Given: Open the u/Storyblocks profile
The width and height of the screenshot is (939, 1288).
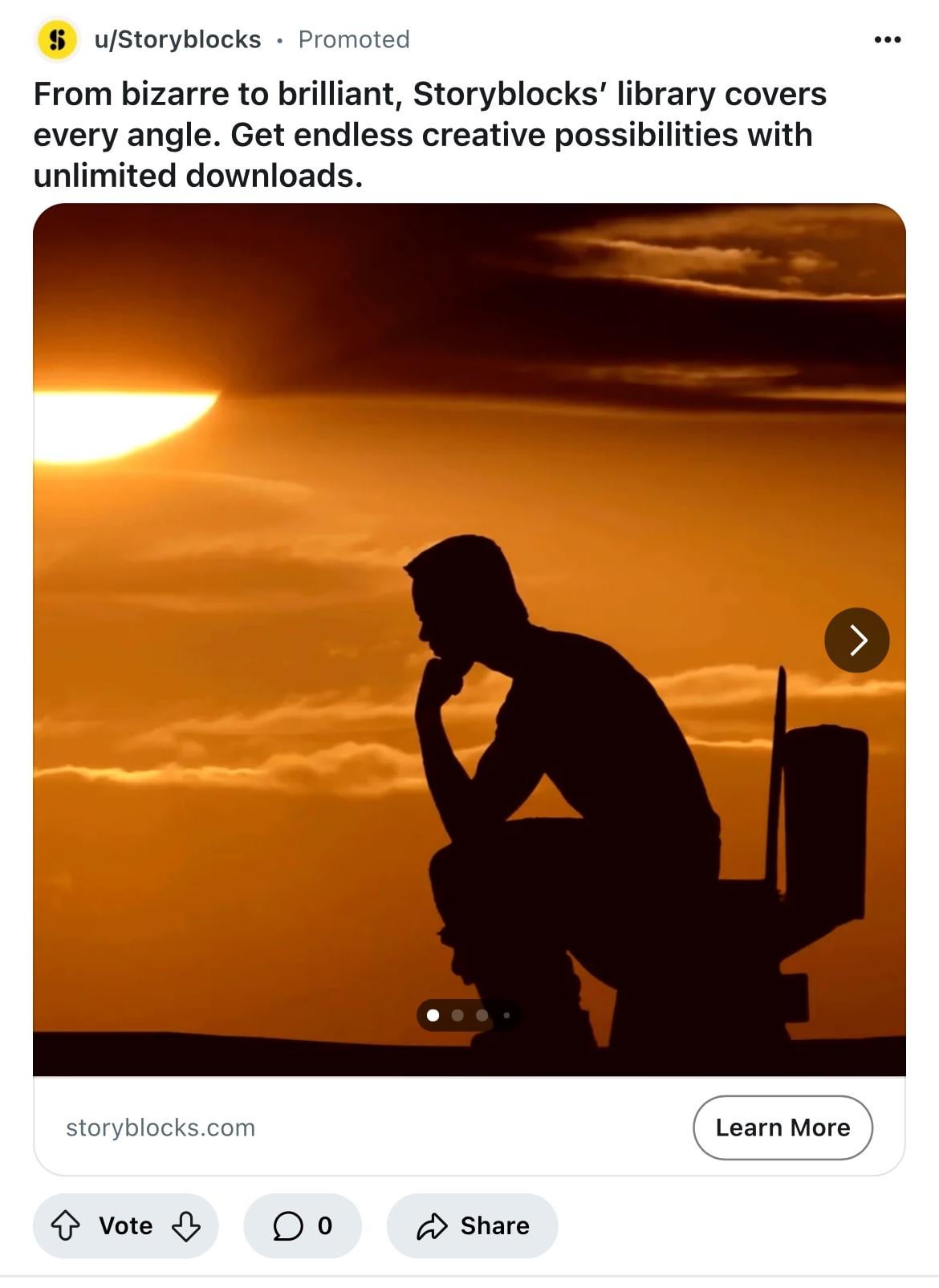Looking at the screenshot, I should (177, 39).
